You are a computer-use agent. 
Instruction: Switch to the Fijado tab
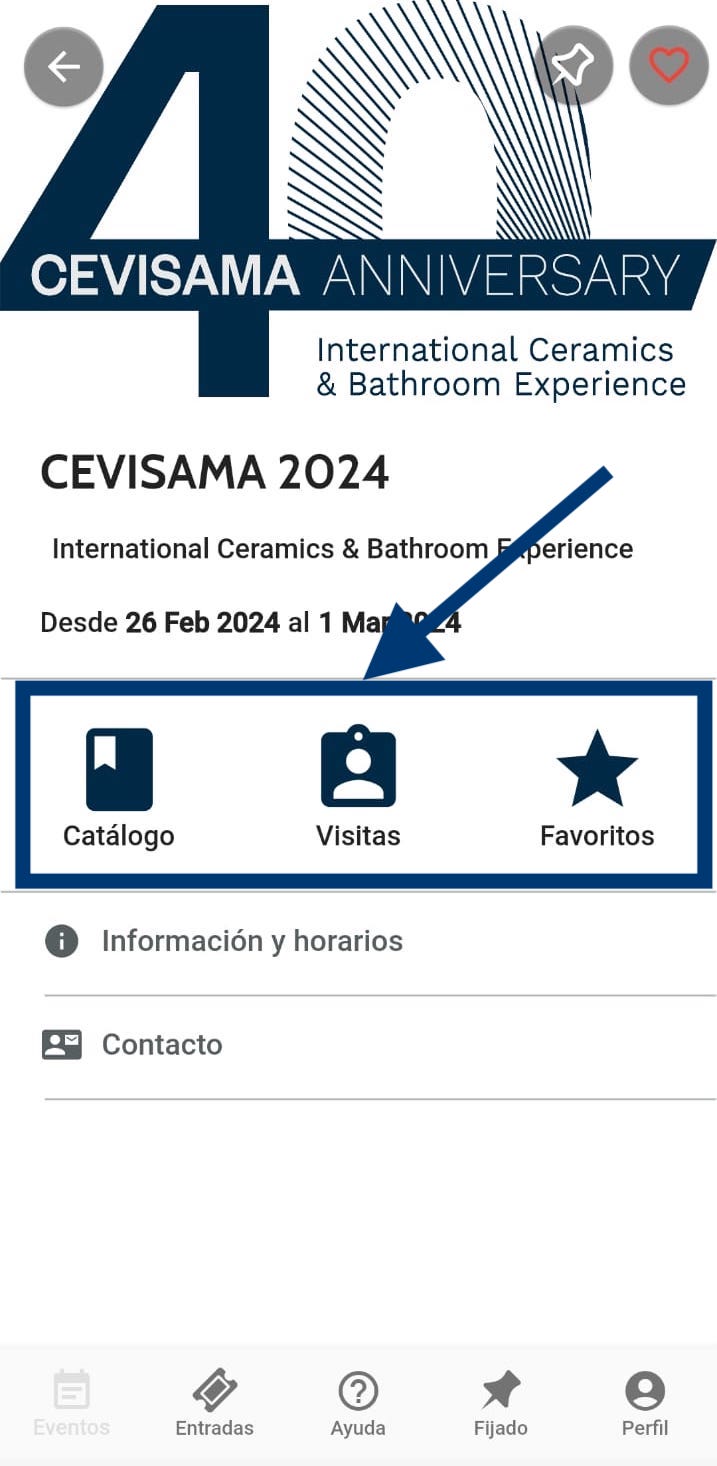[x=501, y=1404]
